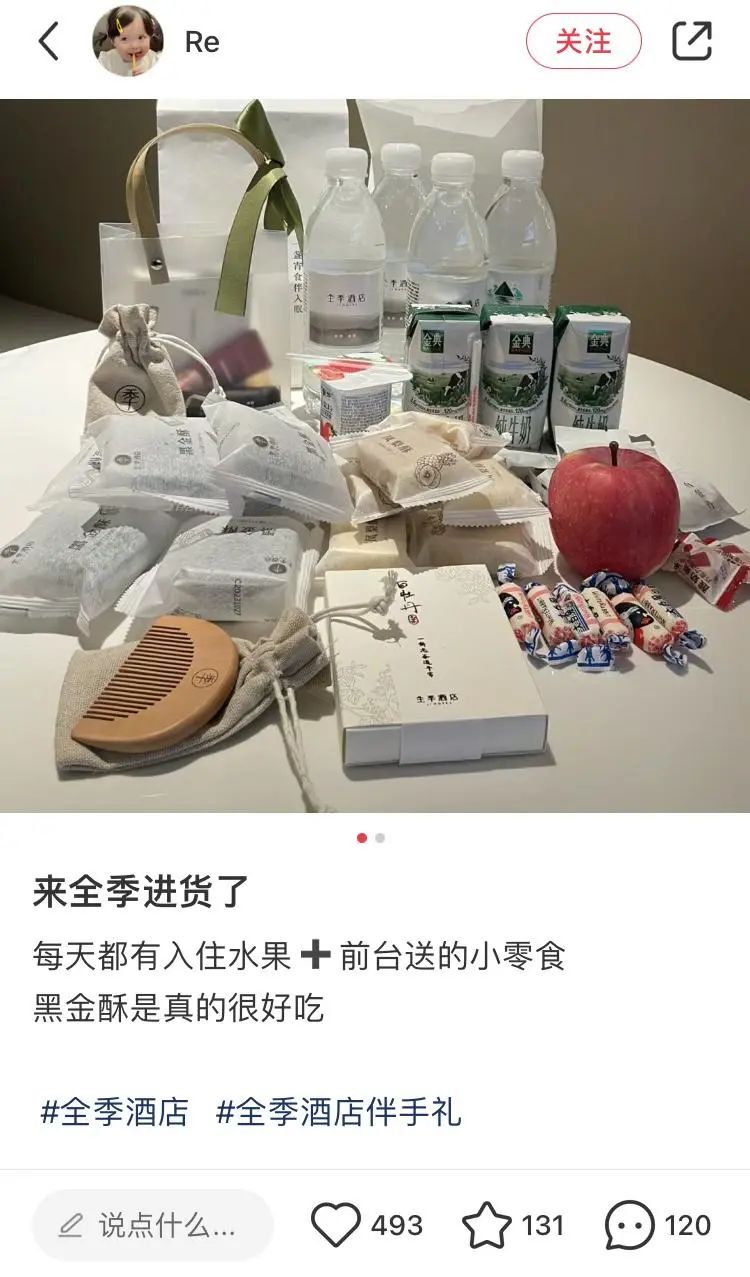Follow the author with the 关注 button
Image resolution: width=750 pixels, height=1277 pixels.
pos(583,42)
